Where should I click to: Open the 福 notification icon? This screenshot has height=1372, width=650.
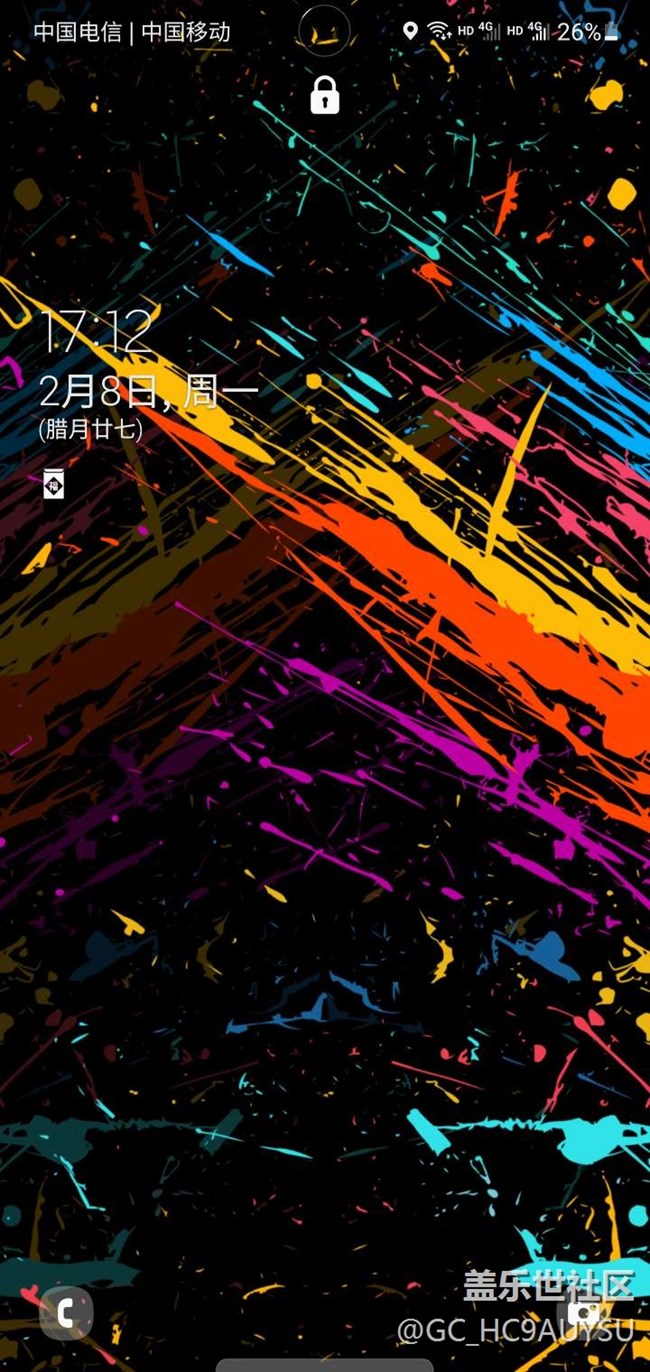click(x=54, y=483)
